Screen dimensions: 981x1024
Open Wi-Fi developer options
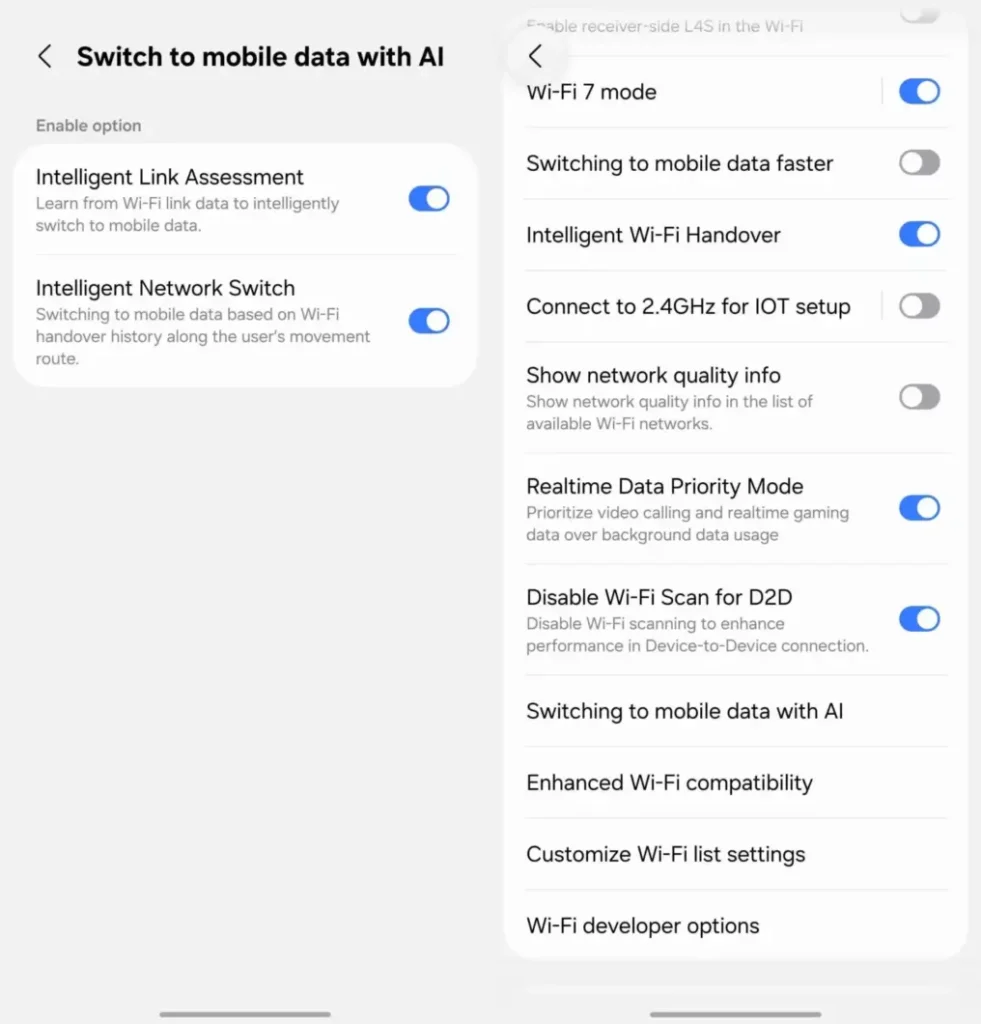(643, 926)
